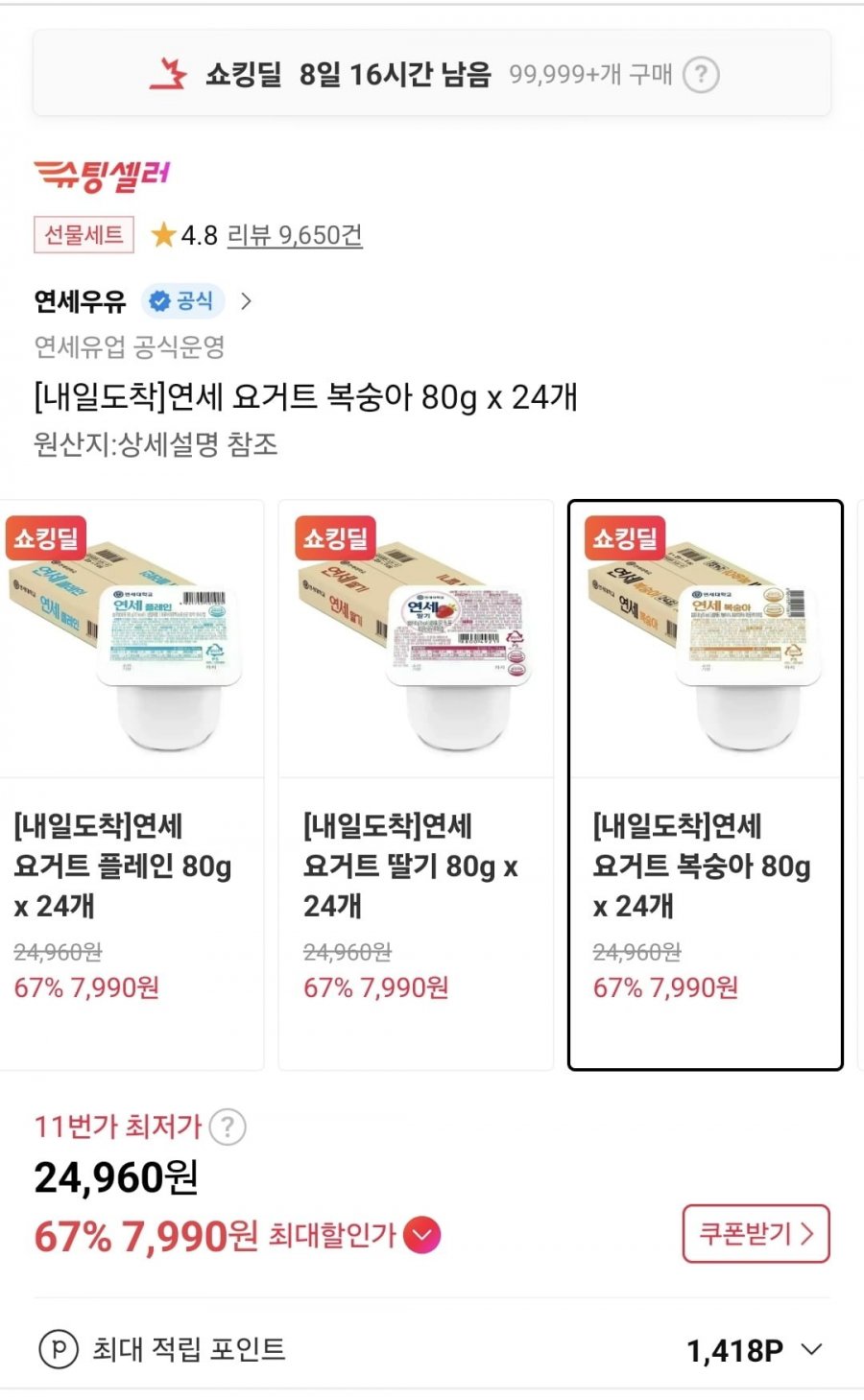
Task: Tap the 쿠폰받기 button
Action: coord(756,1233)
